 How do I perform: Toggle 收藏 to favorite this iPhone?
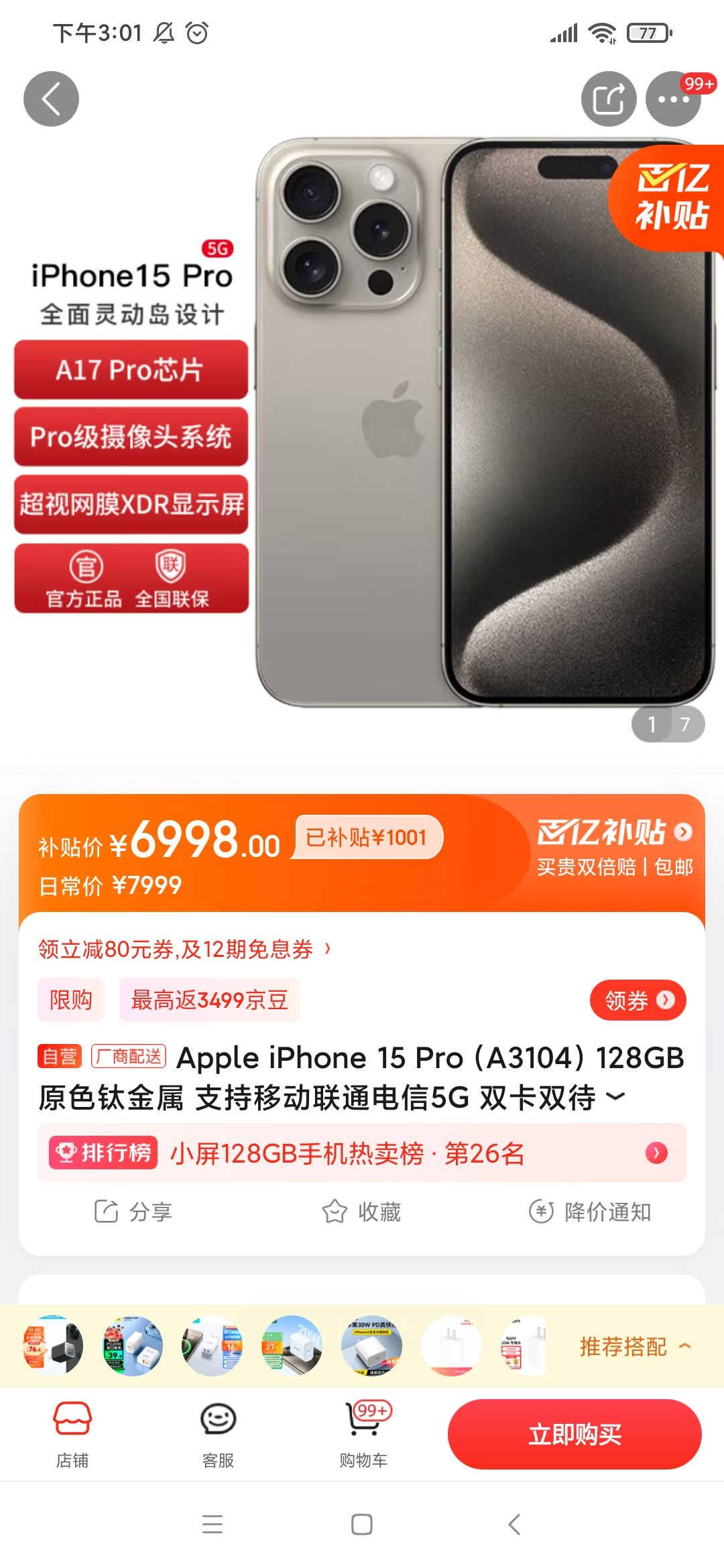362,1212
